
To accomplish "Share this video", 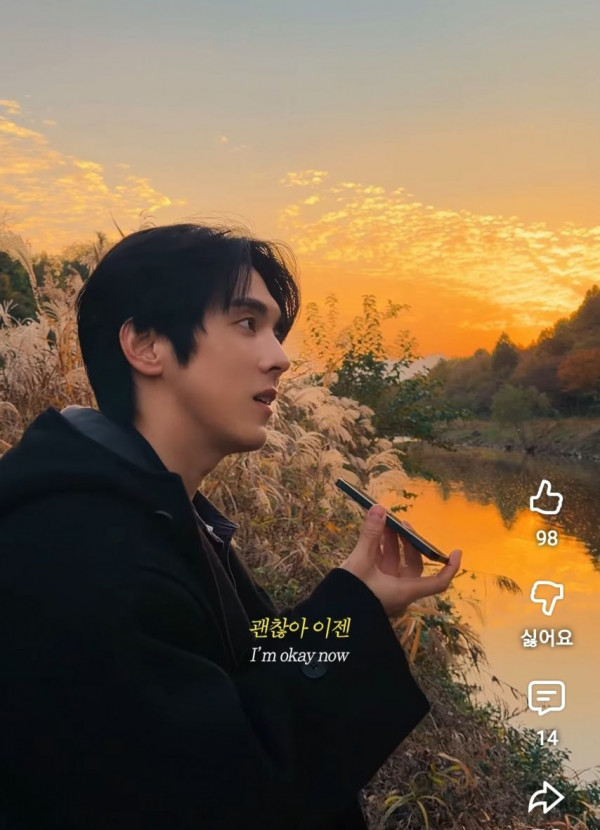I will (546, 797).
